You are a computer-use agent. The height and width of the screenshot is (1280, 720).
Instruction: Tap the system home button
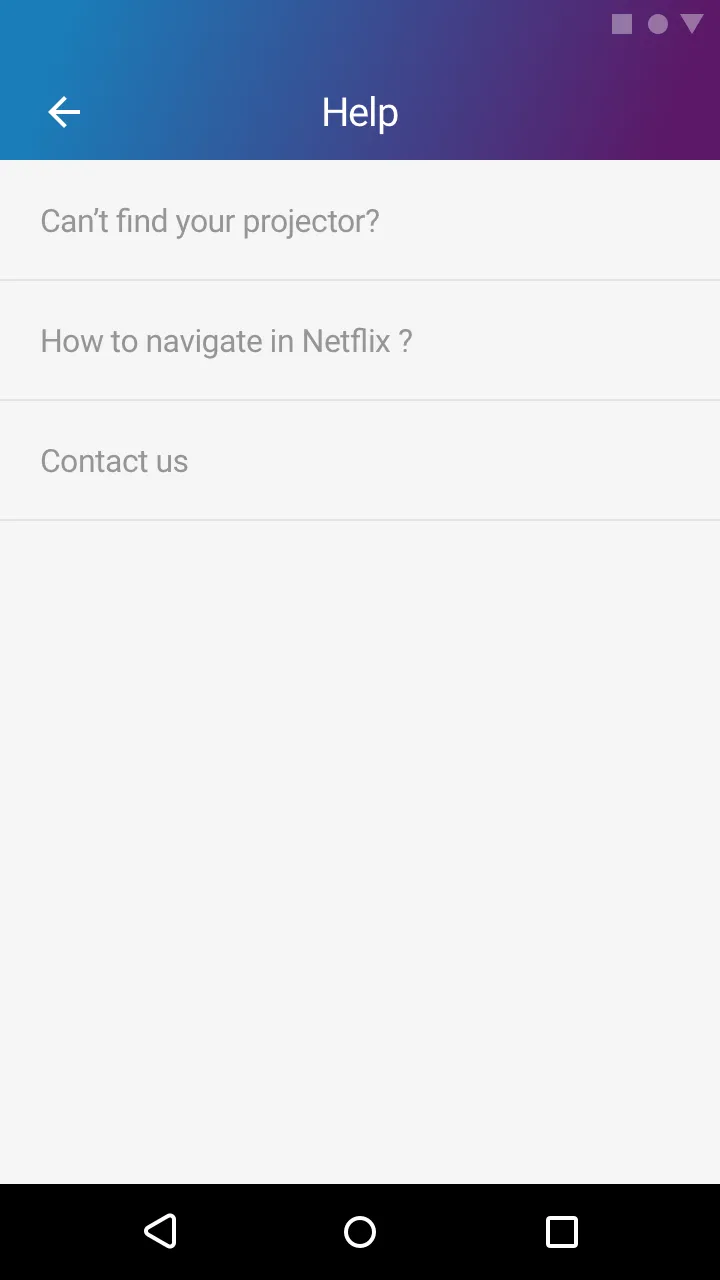click(x=360, y=1232)
